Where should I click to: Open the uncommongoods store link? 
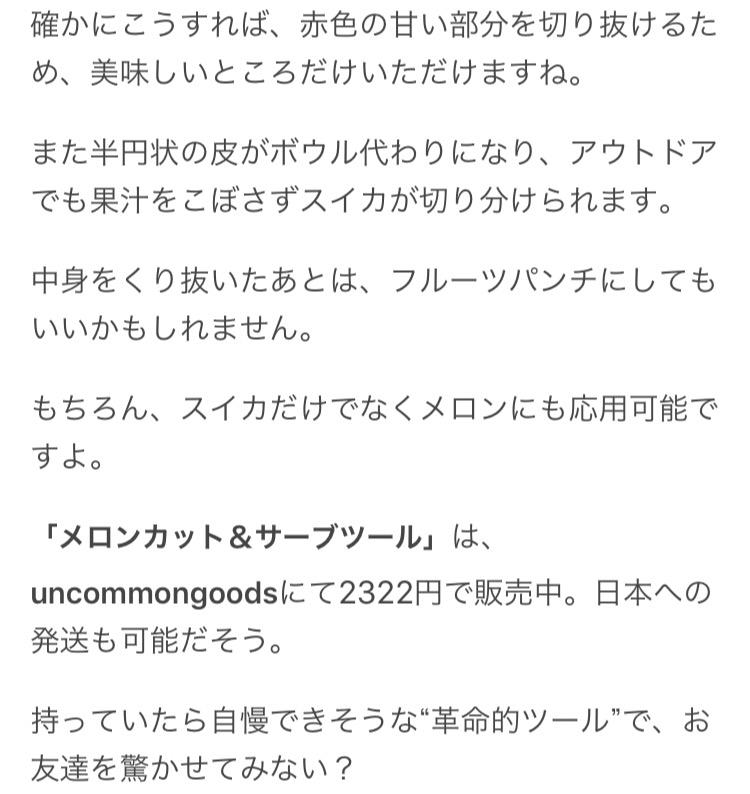tap(154, 593)
